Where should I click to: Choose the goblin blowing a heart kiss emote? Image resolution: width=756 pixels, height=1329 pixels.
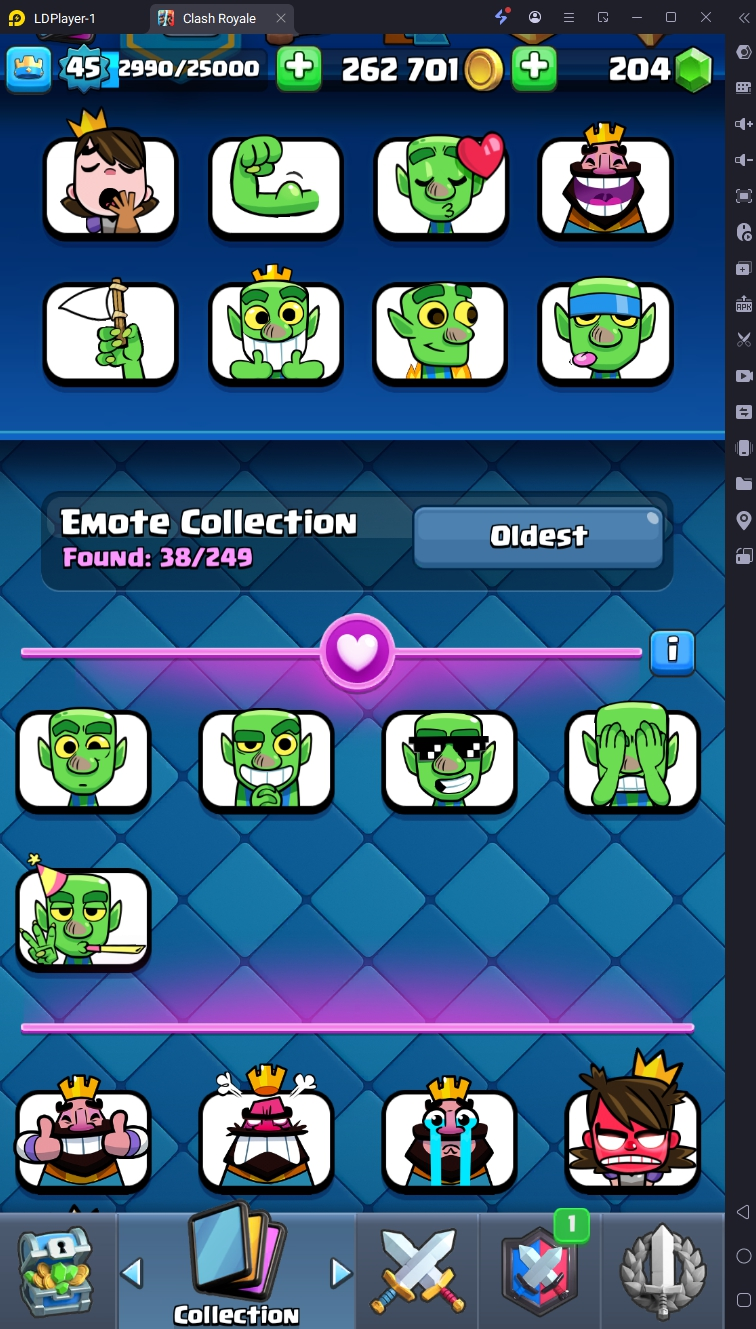[440, 187]
